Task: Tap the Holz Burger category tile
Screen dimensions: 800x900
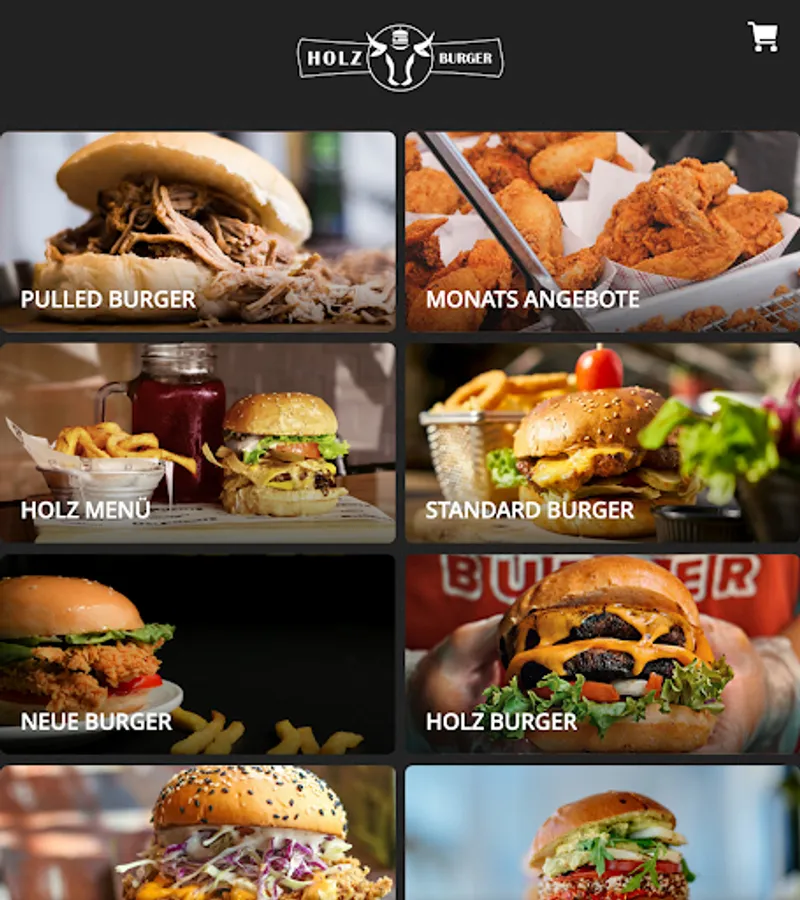Action: click(x=602, y=654)
